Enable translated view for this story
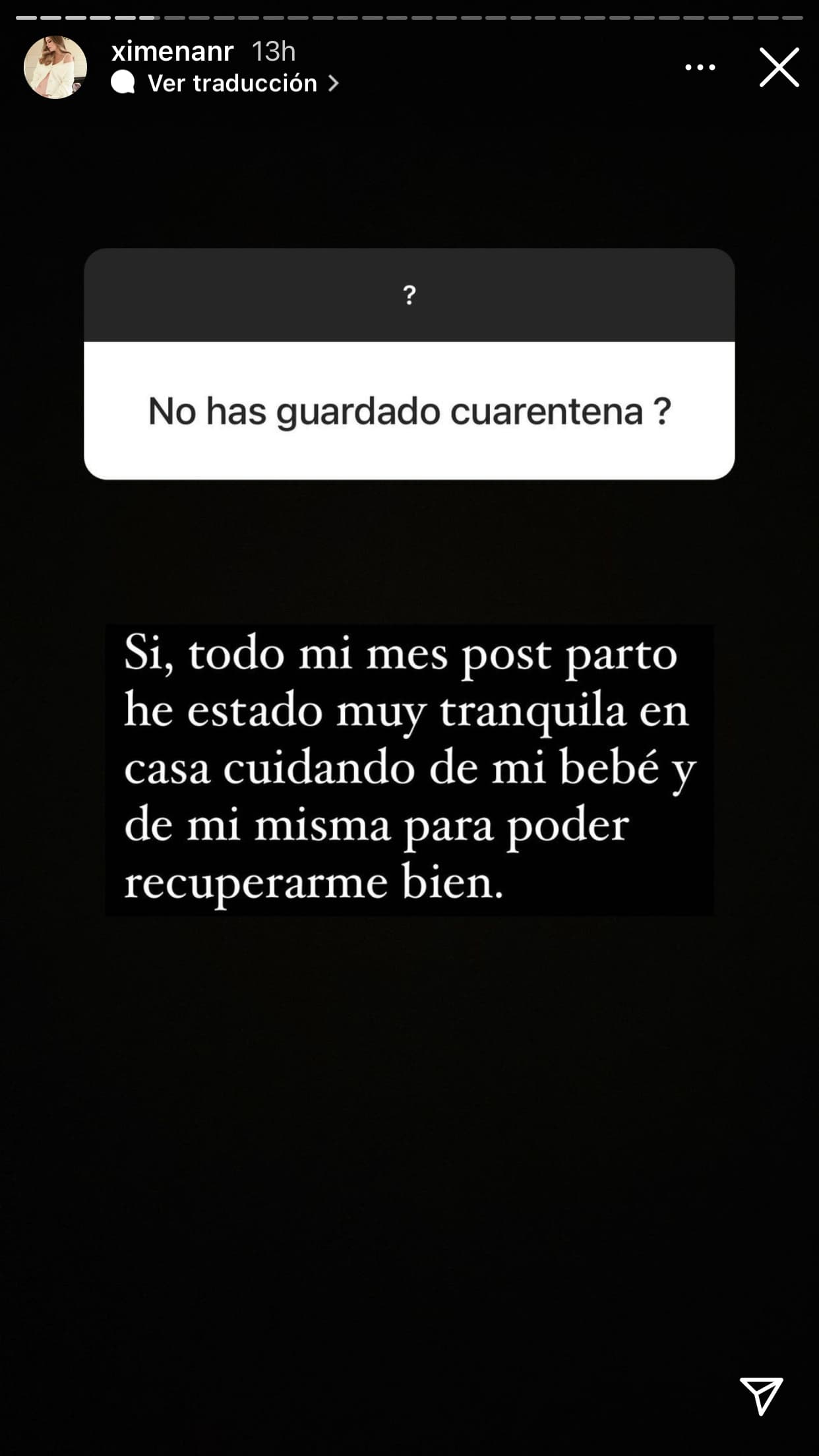The height and width of the screenshot is (1456, 819). tap(231, 83)
